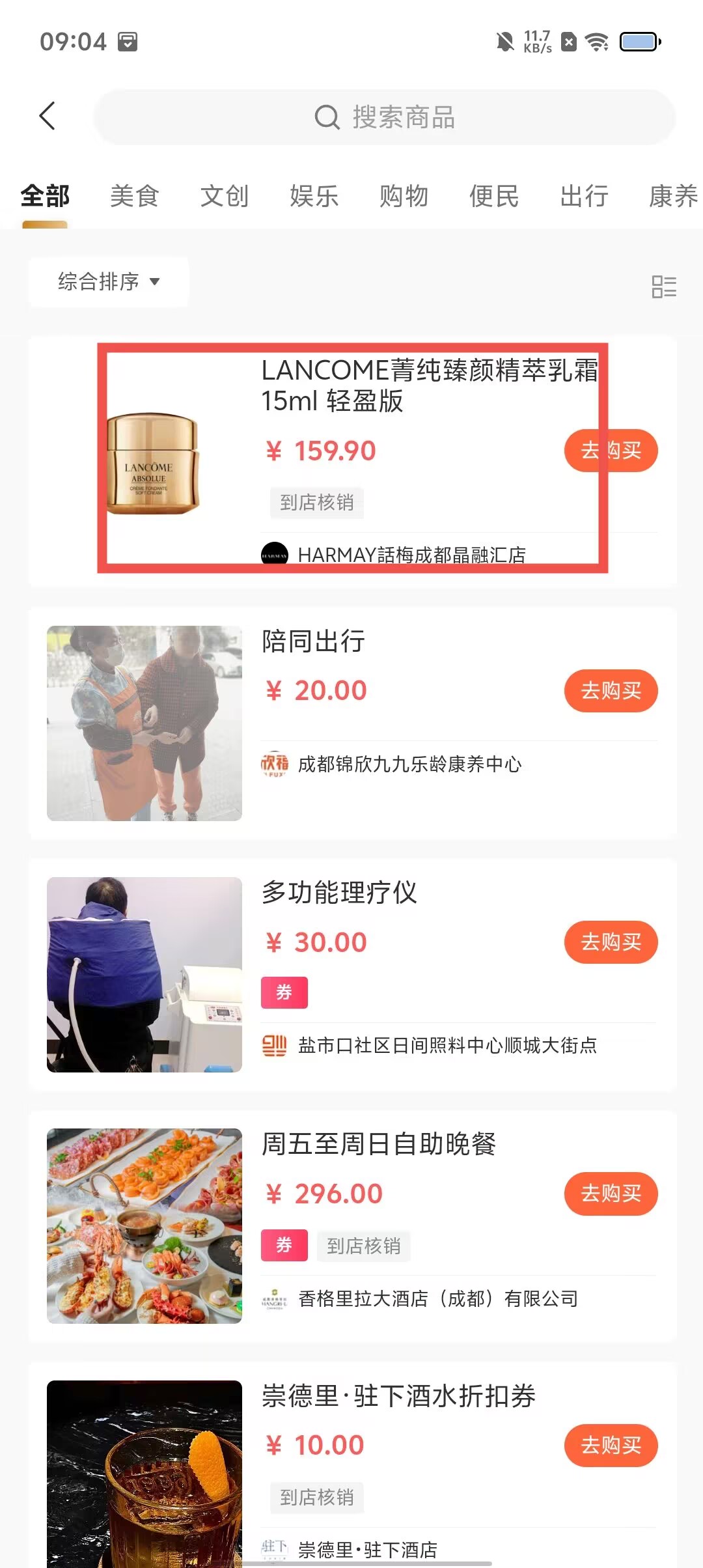Open the 购物 tab
703x1568 pixels.
404,196
